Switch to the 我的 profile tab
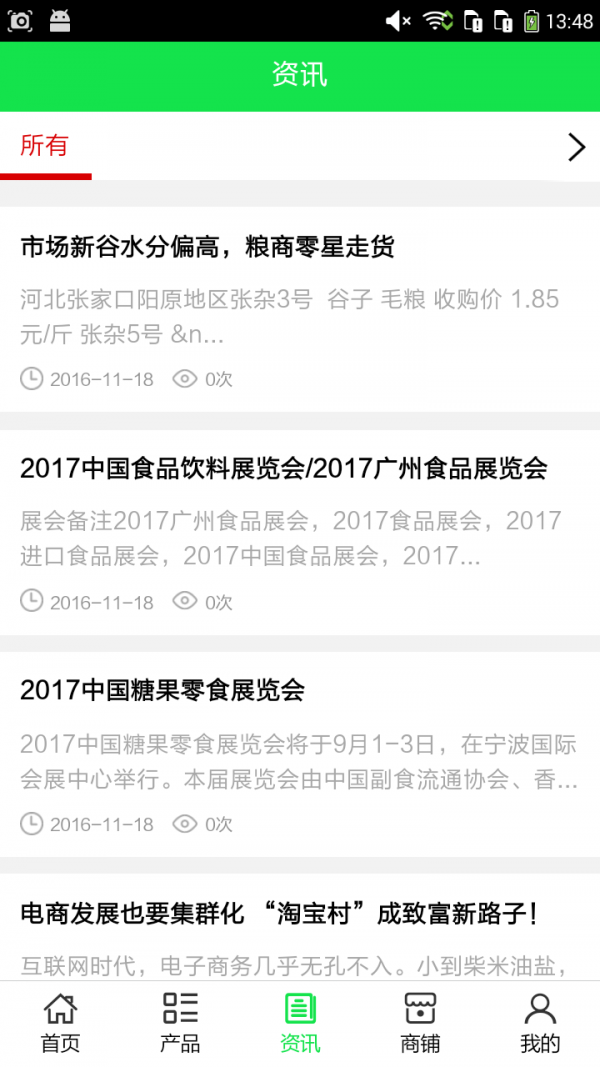600x1067 pixels. (x=540, y=1023)
